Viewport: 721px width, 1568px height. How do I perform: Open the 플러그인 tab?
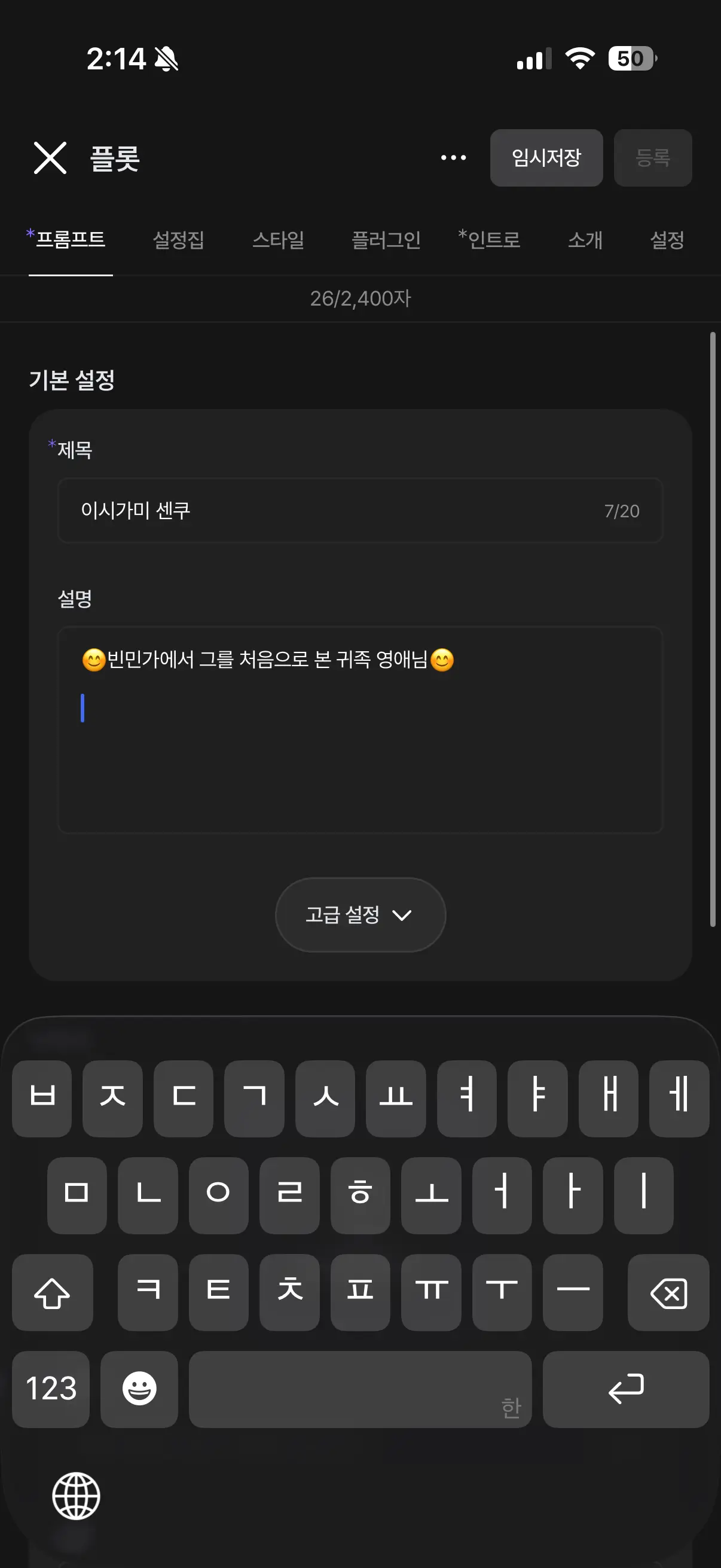point(386,239)
